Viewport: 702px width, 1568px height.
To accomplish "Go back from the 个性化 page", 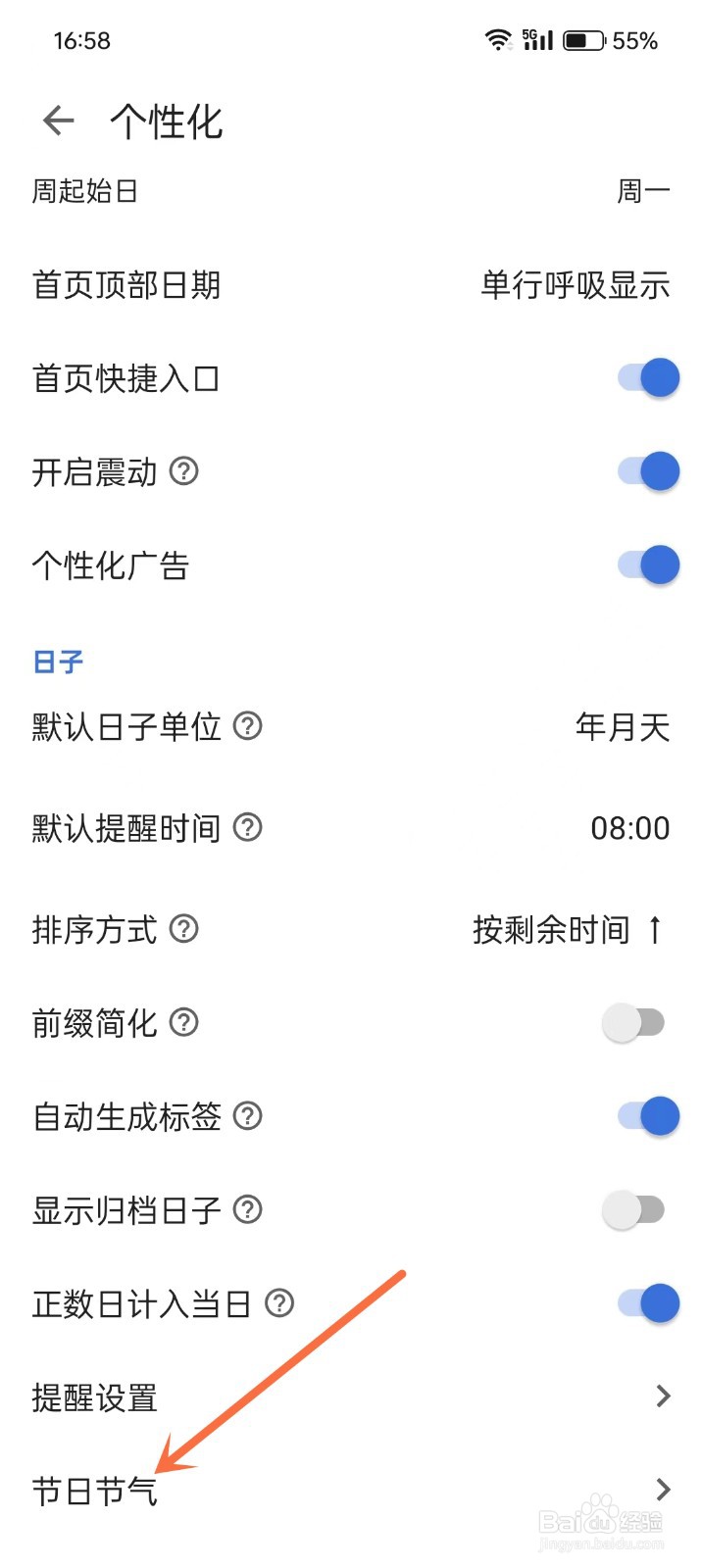I will click(59, 122).
